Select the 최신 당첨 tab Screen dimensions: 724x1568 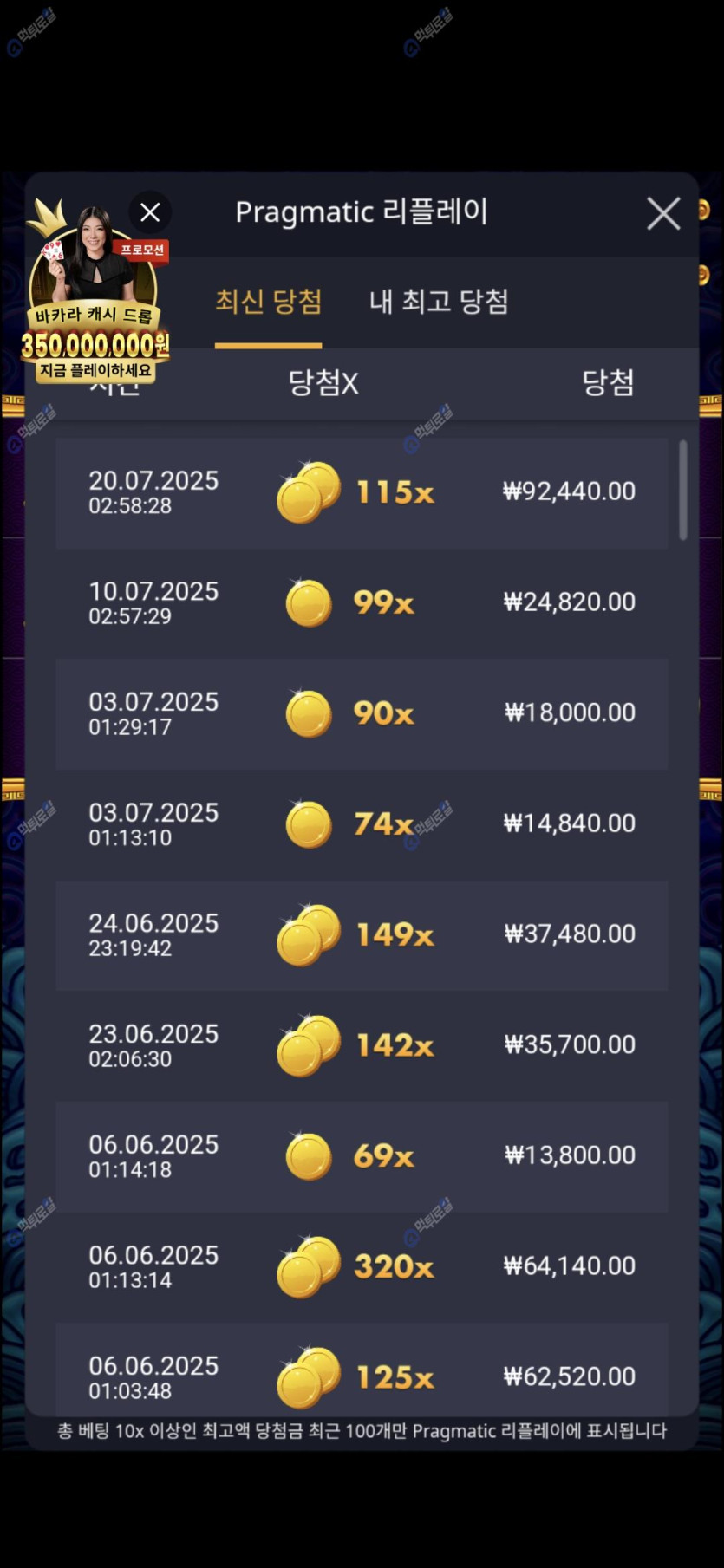point(268,302)
